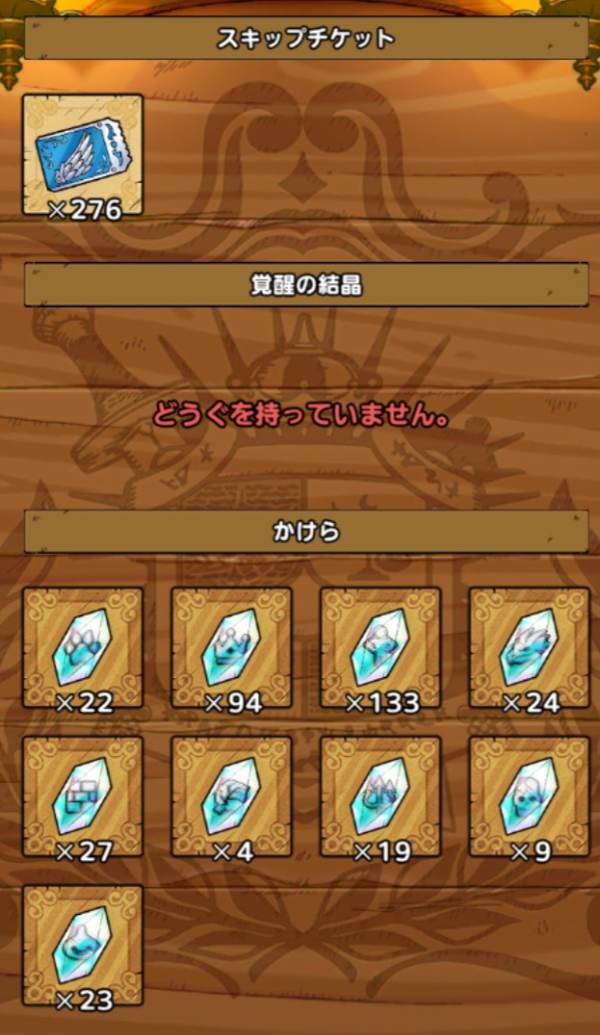The width and height of the screenshot is (600, 1035).
Task: Tap the fragment crystal showing ×19
Action: 380,797
